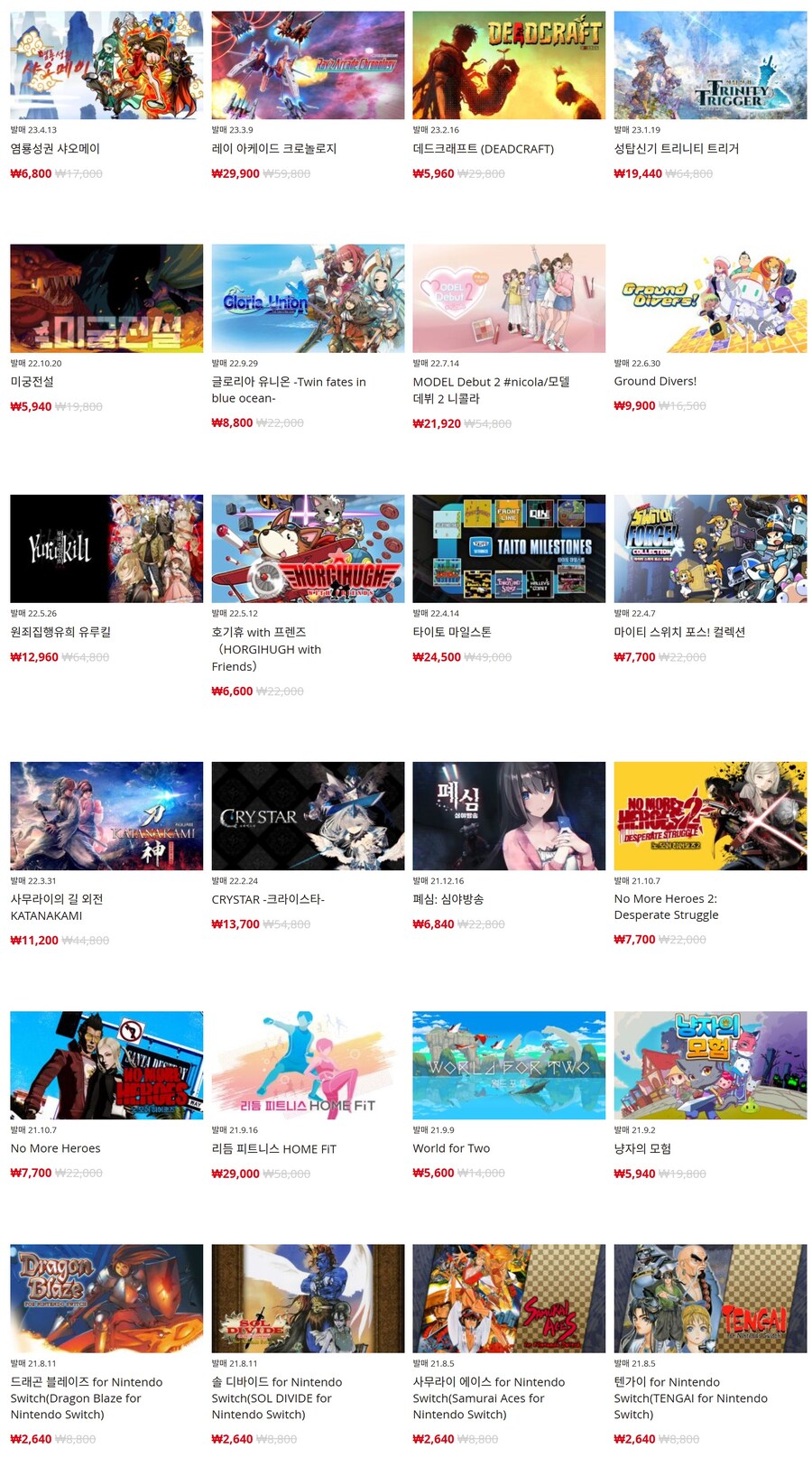Select the Dragon Blaze for Nintendo Switch tile
Screen dimensions: 812x1476
click(x=106, y=1299)
